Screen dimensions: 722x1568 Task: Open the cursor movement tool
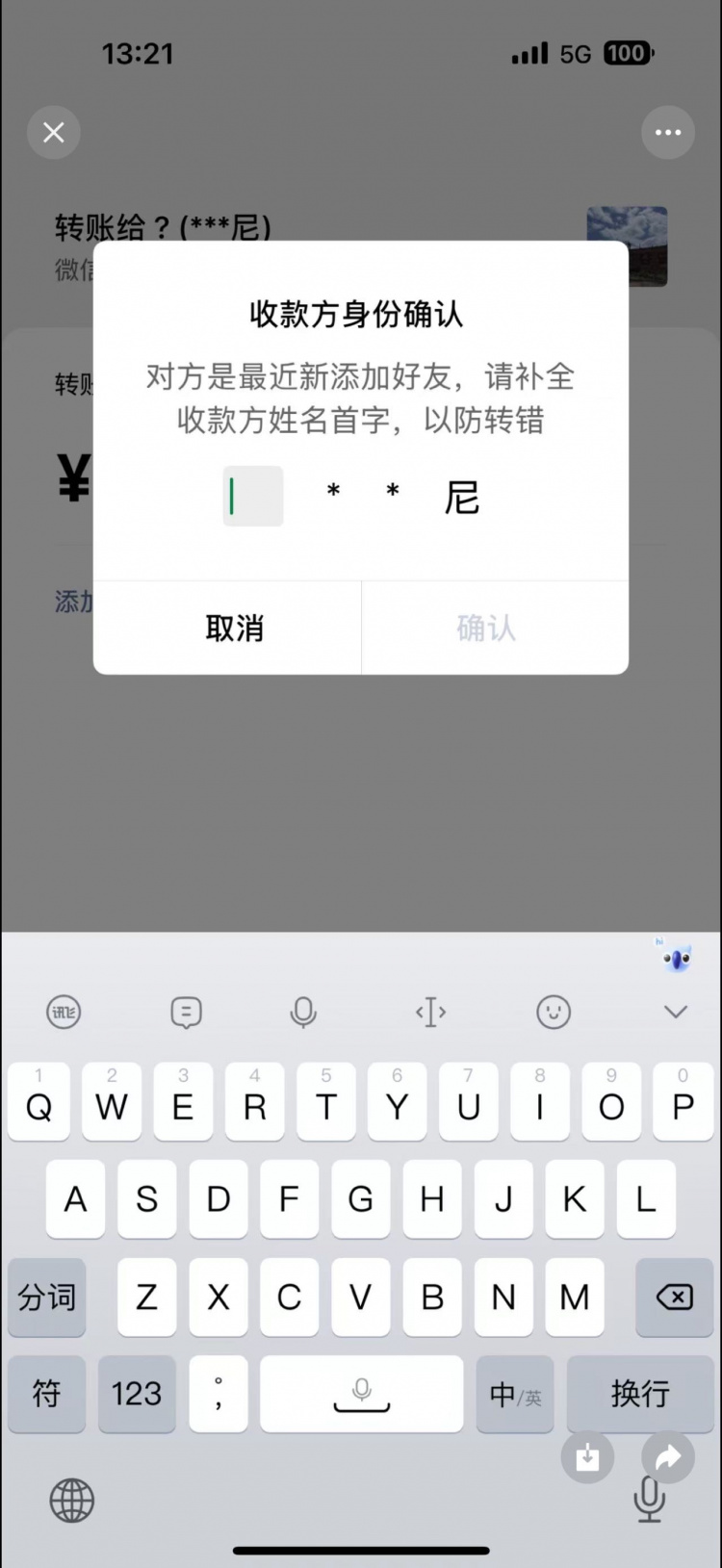point(430,1012)
